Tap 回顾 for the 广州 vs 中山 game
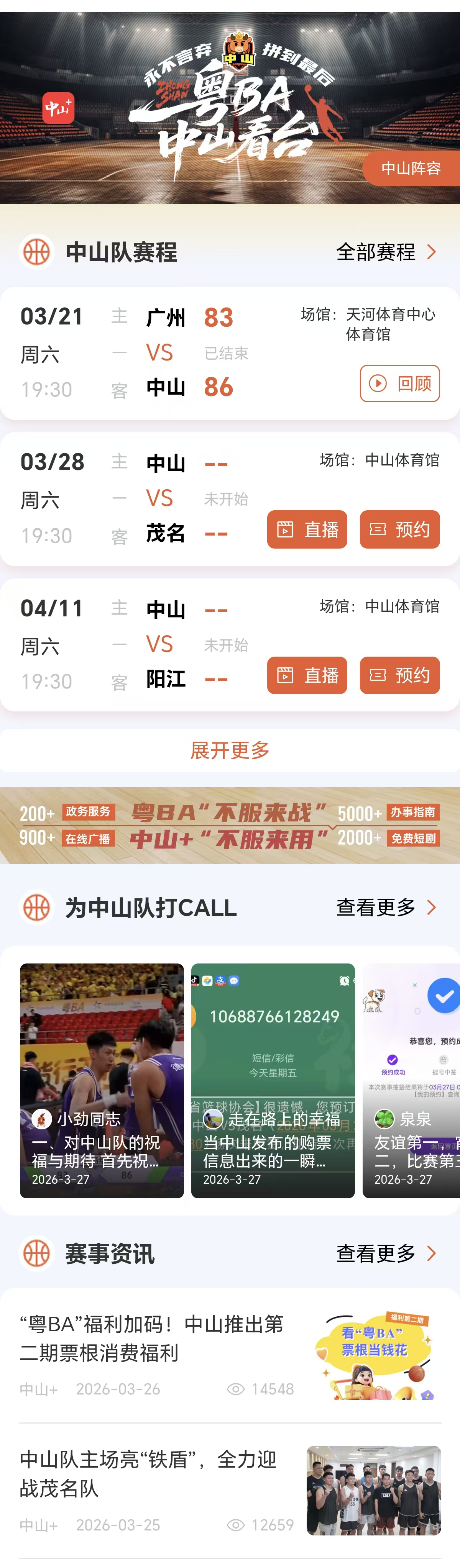This screenshot has width=460, height=1568. pyautogui.click(x=400, y=383)
